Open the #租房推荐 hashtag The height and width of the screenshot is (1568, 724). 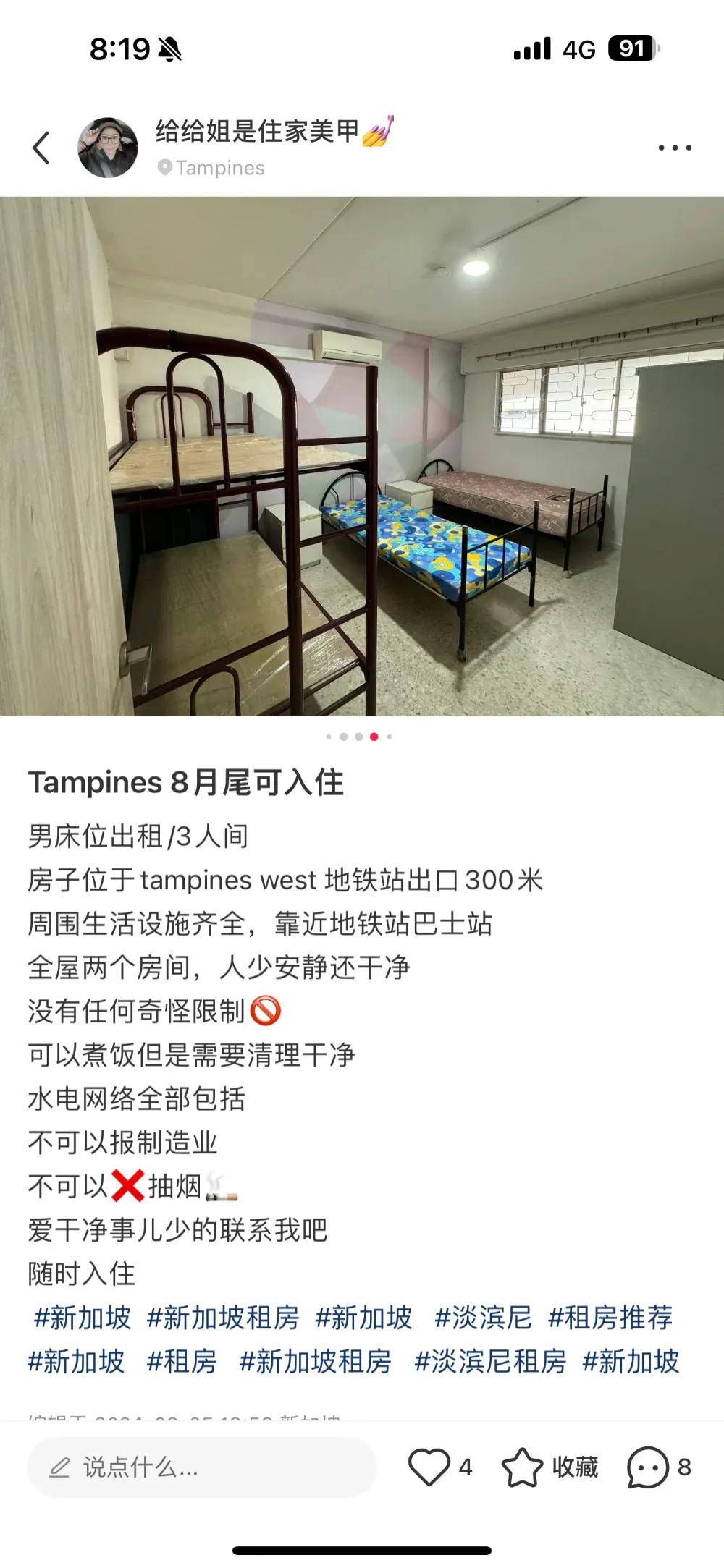pyautogui.click(x=610, y=1318)
